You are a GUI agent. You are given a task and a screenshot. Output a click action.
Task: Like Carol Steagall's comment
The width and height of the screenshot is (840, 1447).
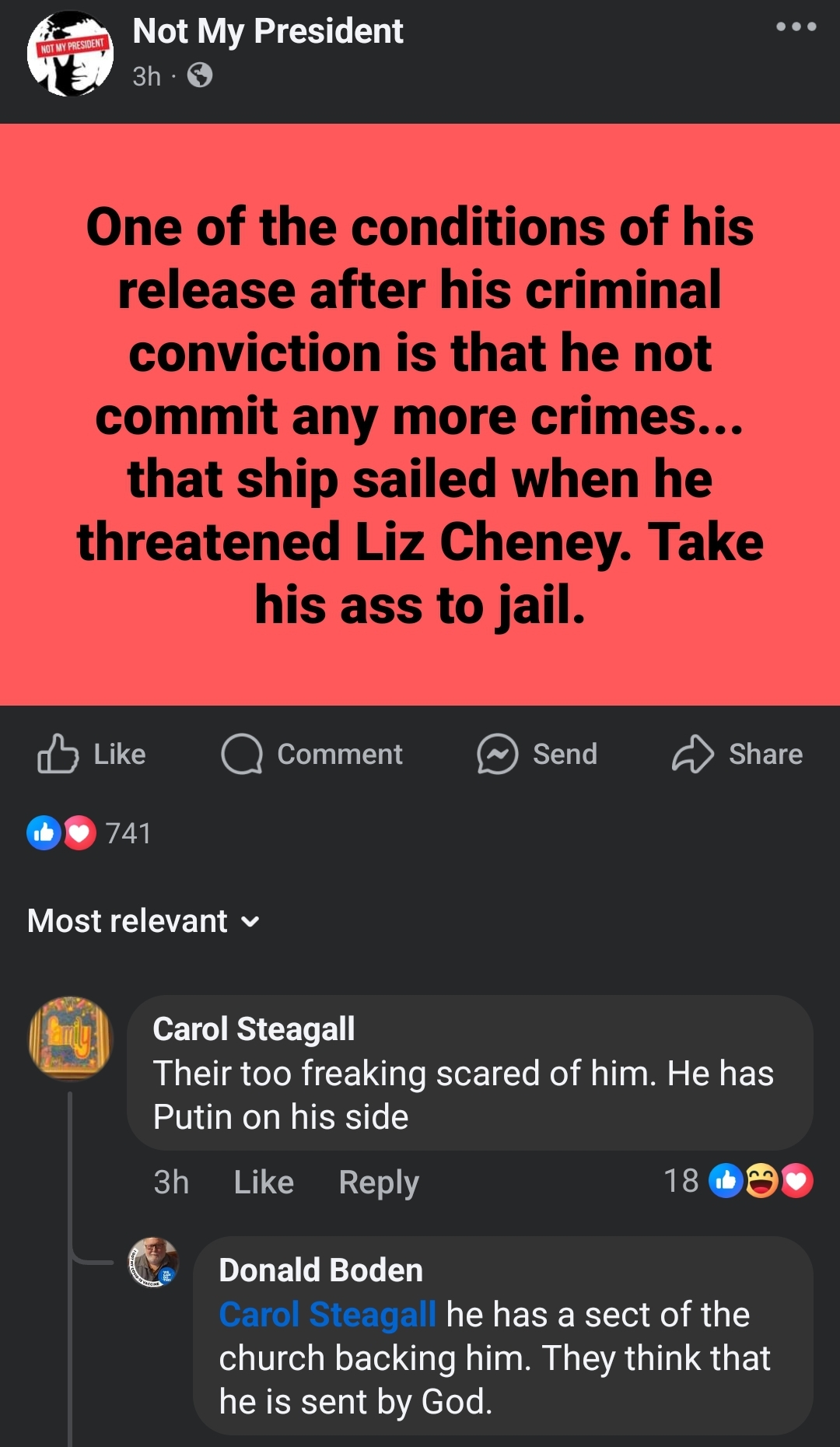[264, 1182]
